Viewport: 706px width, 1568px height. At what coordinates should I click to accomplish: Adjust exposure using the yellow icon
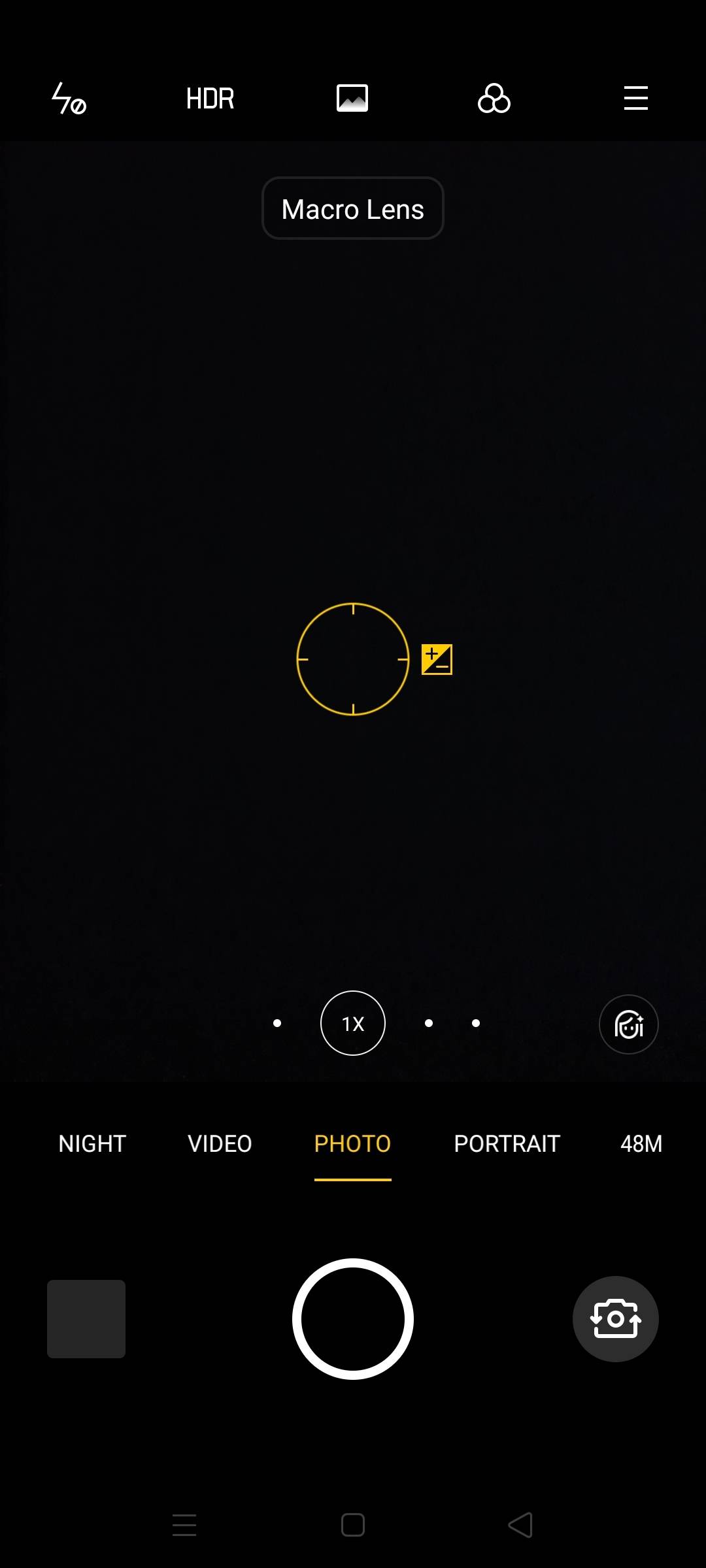437,659
